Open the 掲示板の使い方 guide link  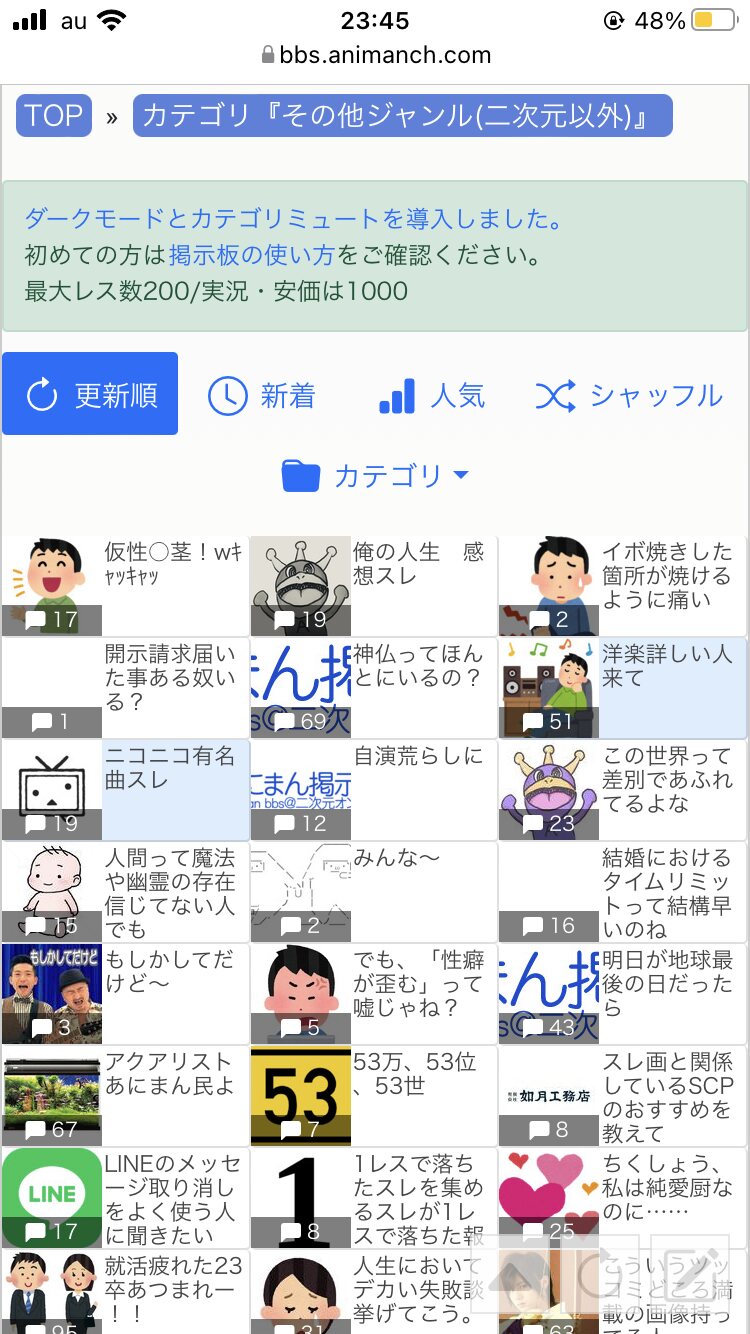(x=252, y=255)
